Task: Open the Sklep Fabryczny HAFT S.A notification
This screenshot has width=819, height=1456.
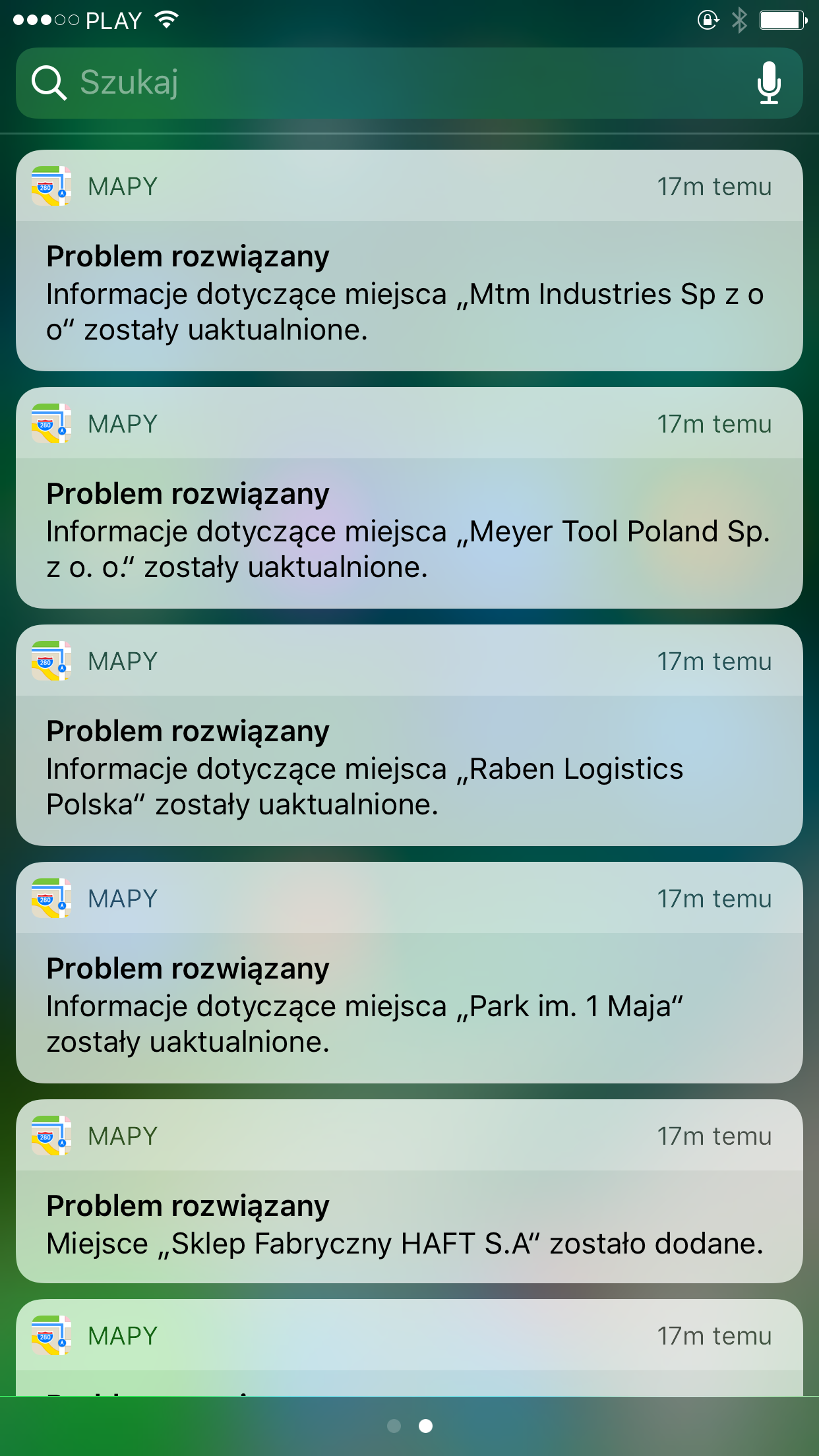Action: [x=409, y=1227]
